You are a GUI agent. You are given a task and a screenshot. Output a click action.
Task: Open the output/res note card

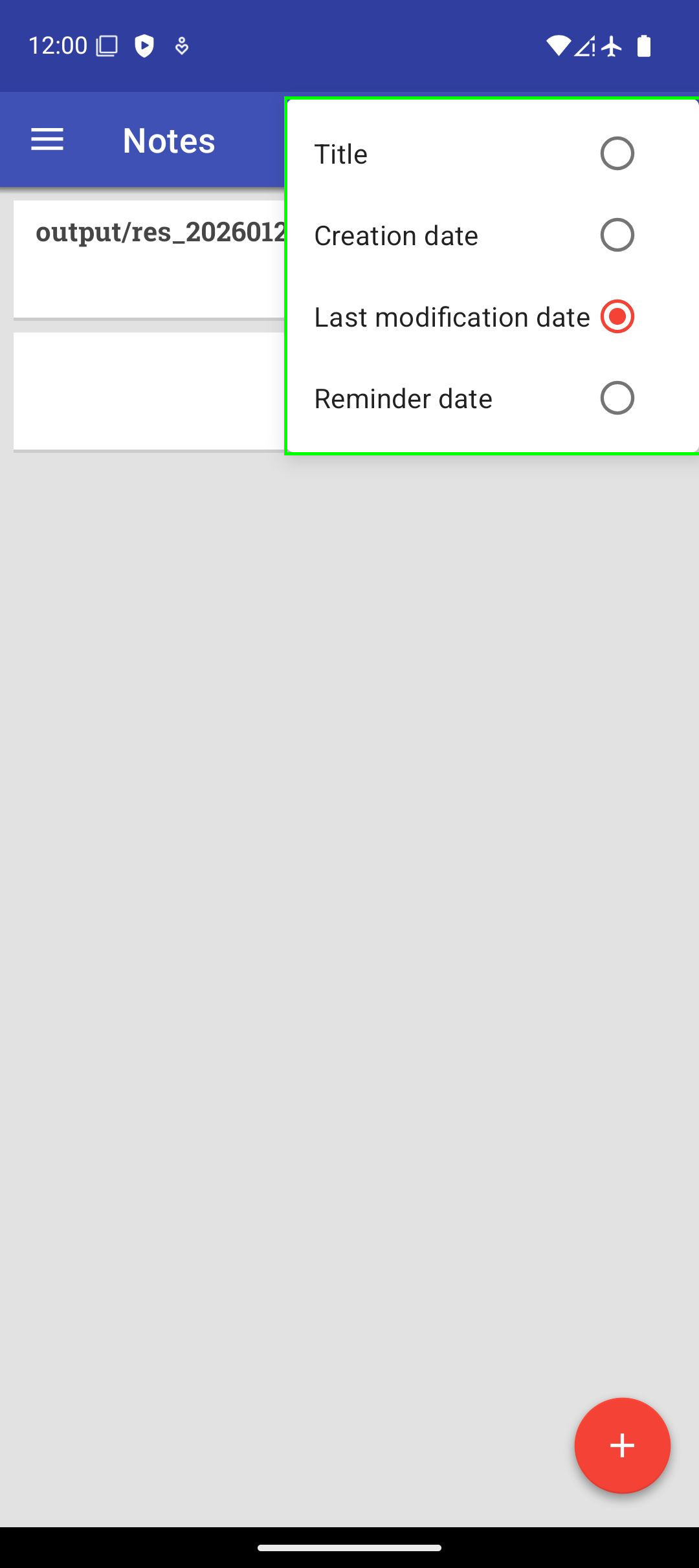pos(149,259)
